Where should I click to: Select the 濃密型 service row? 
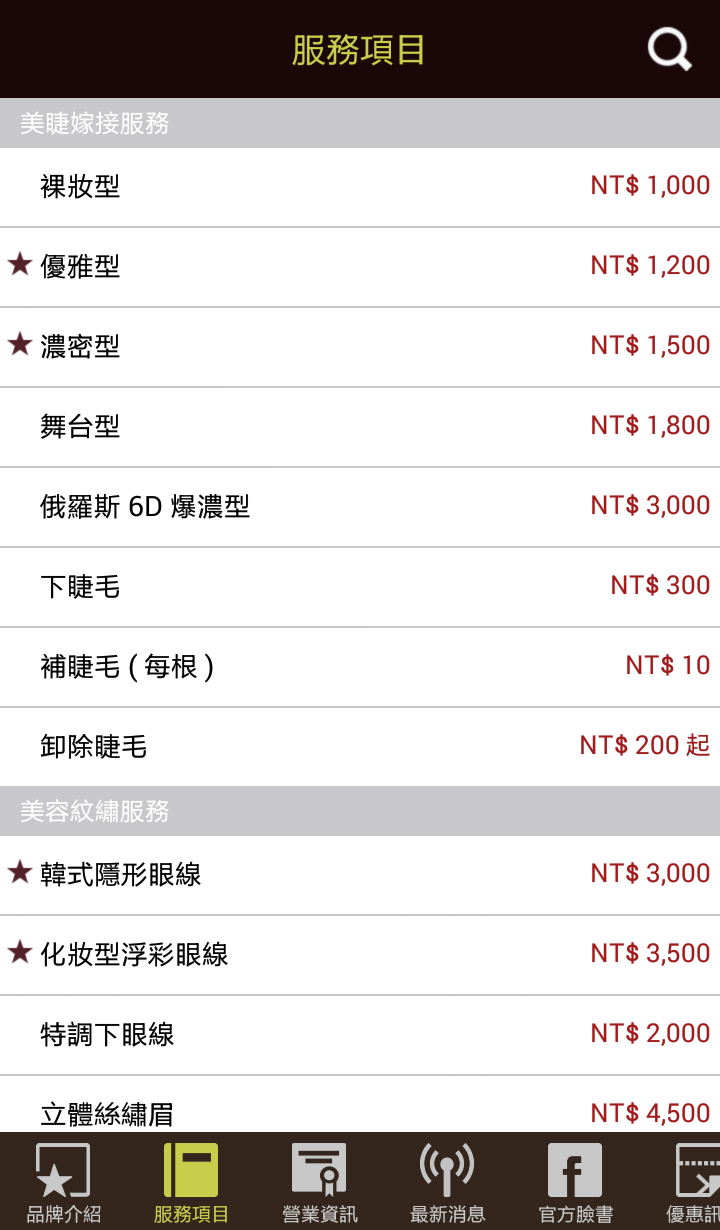click(x=360, y=347)
